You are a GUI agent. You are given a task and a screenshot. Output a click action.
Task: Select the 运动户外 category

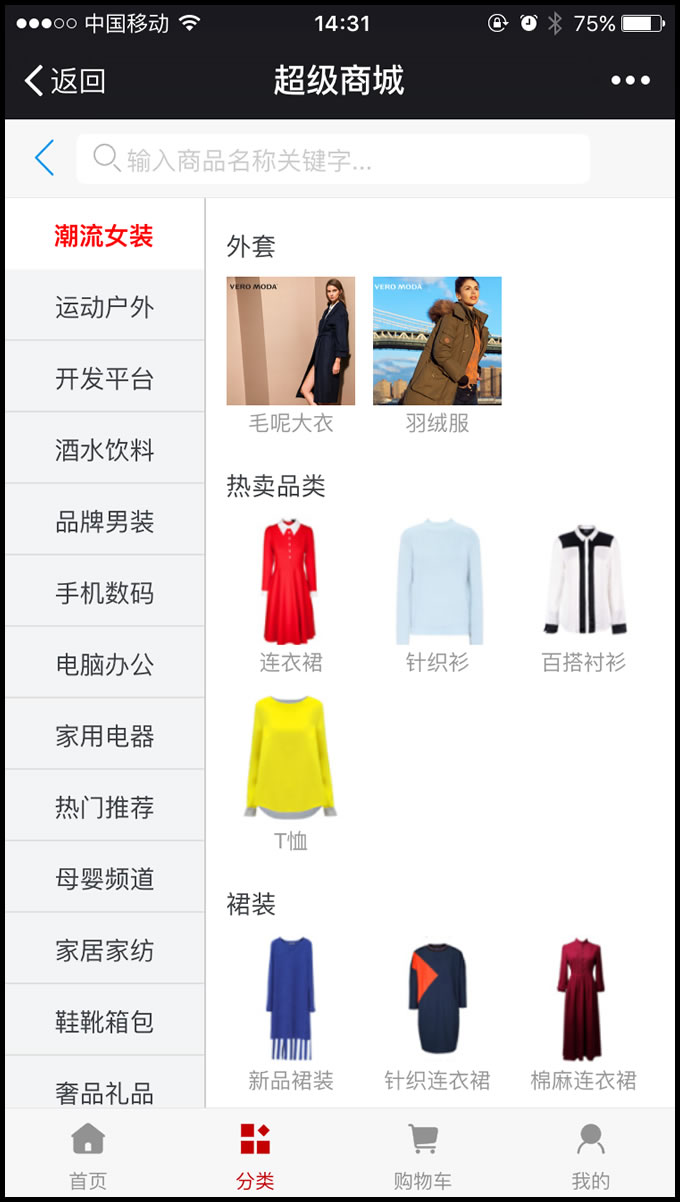(105, 307)
